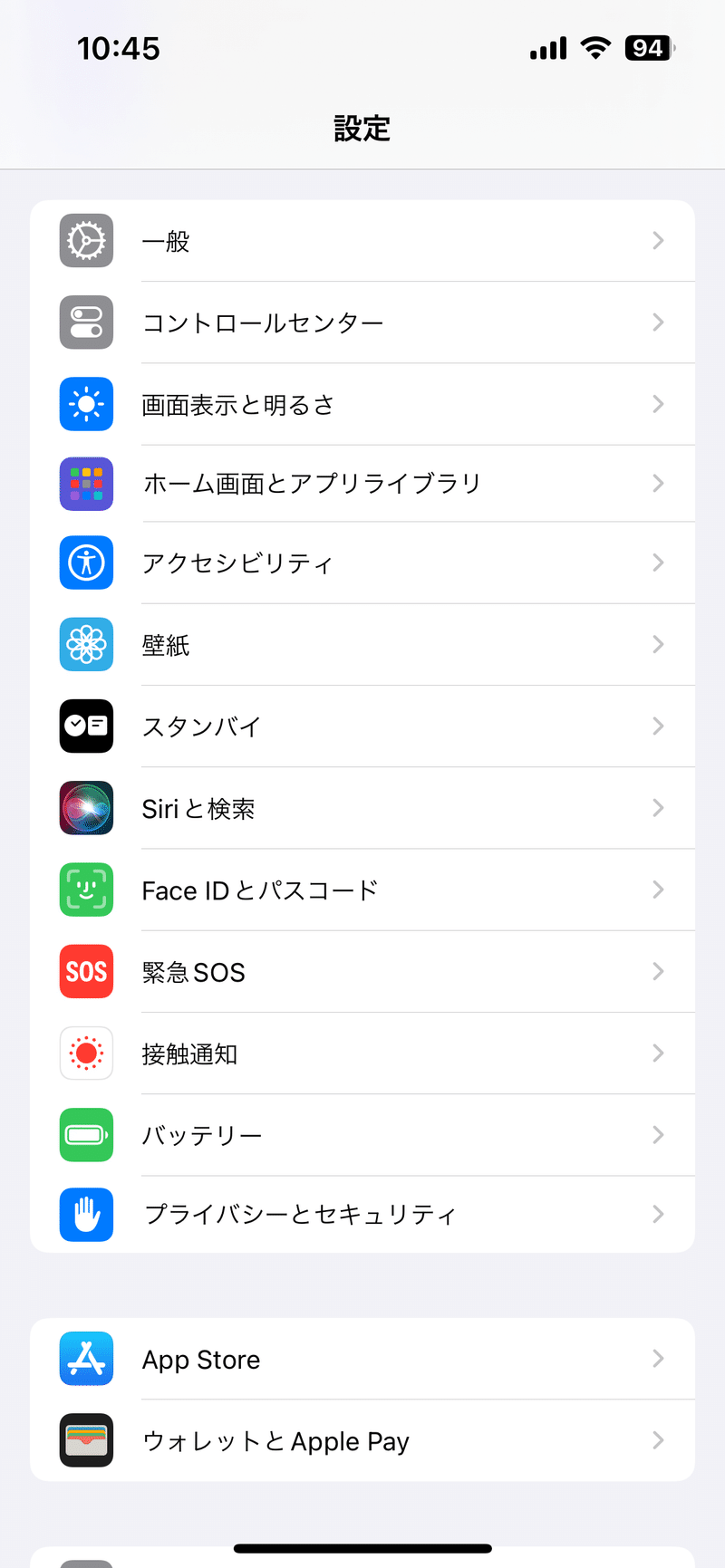
Task: Open App Store settings
Action: point(362,1359)
